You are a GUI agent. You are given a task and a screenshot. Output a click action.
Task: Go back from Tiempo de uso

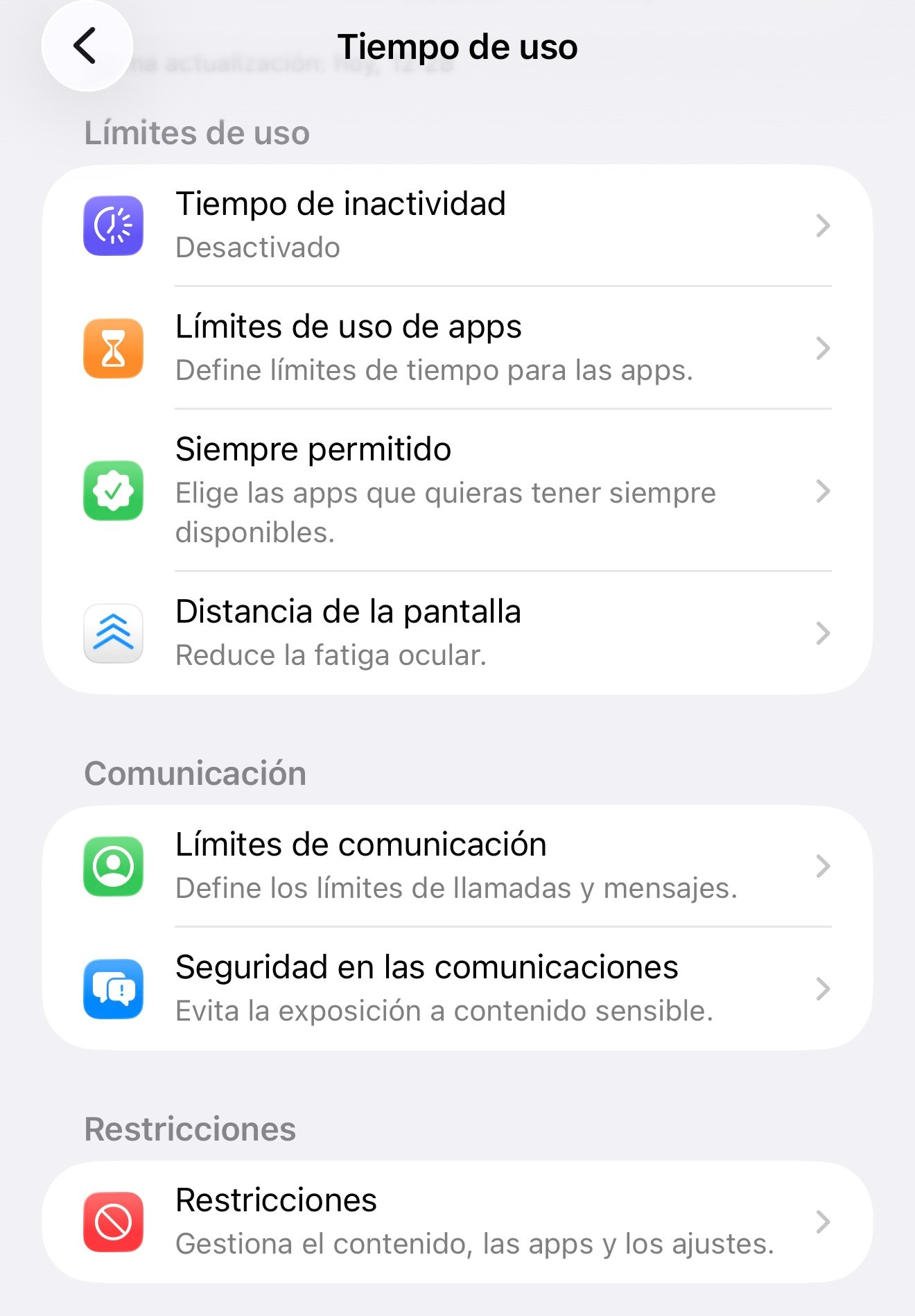(87, 46)
